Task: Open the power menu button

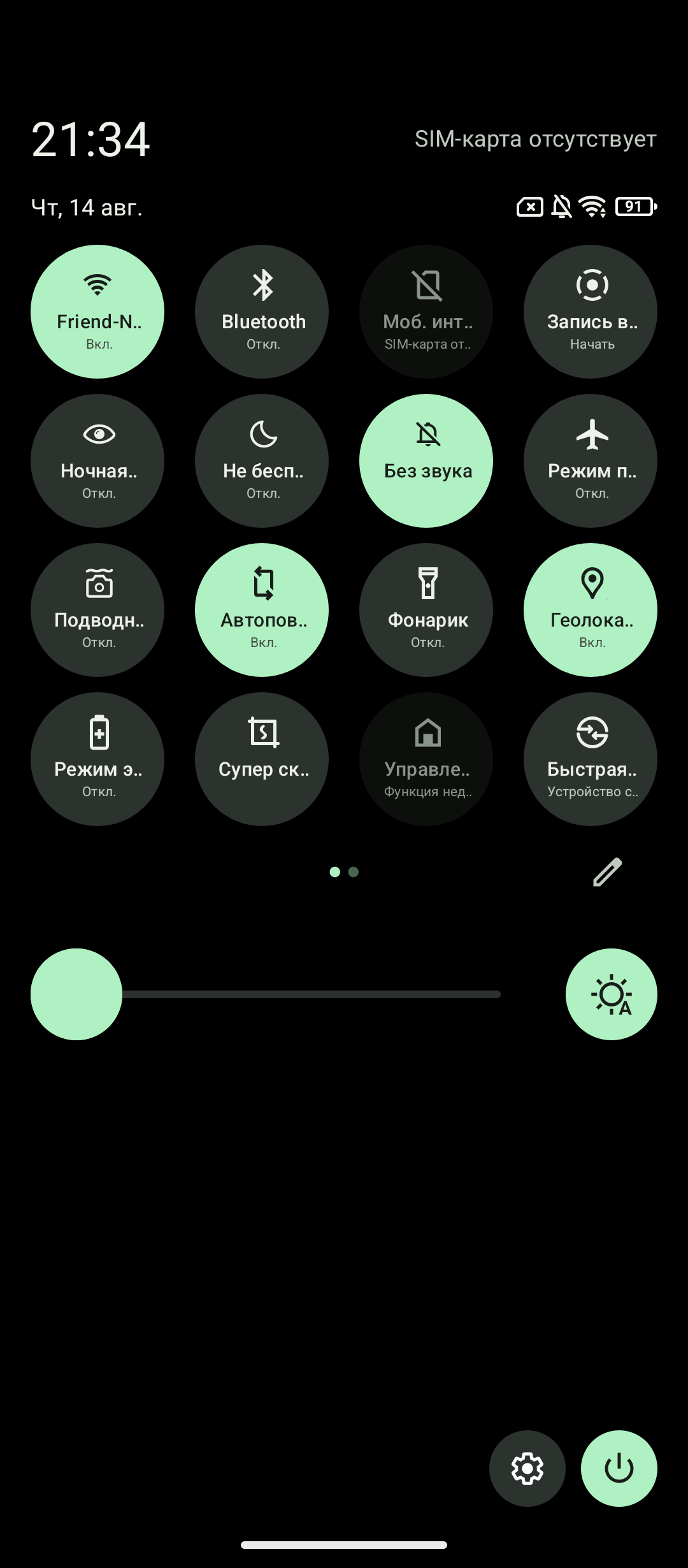Action: point(619,1469)
